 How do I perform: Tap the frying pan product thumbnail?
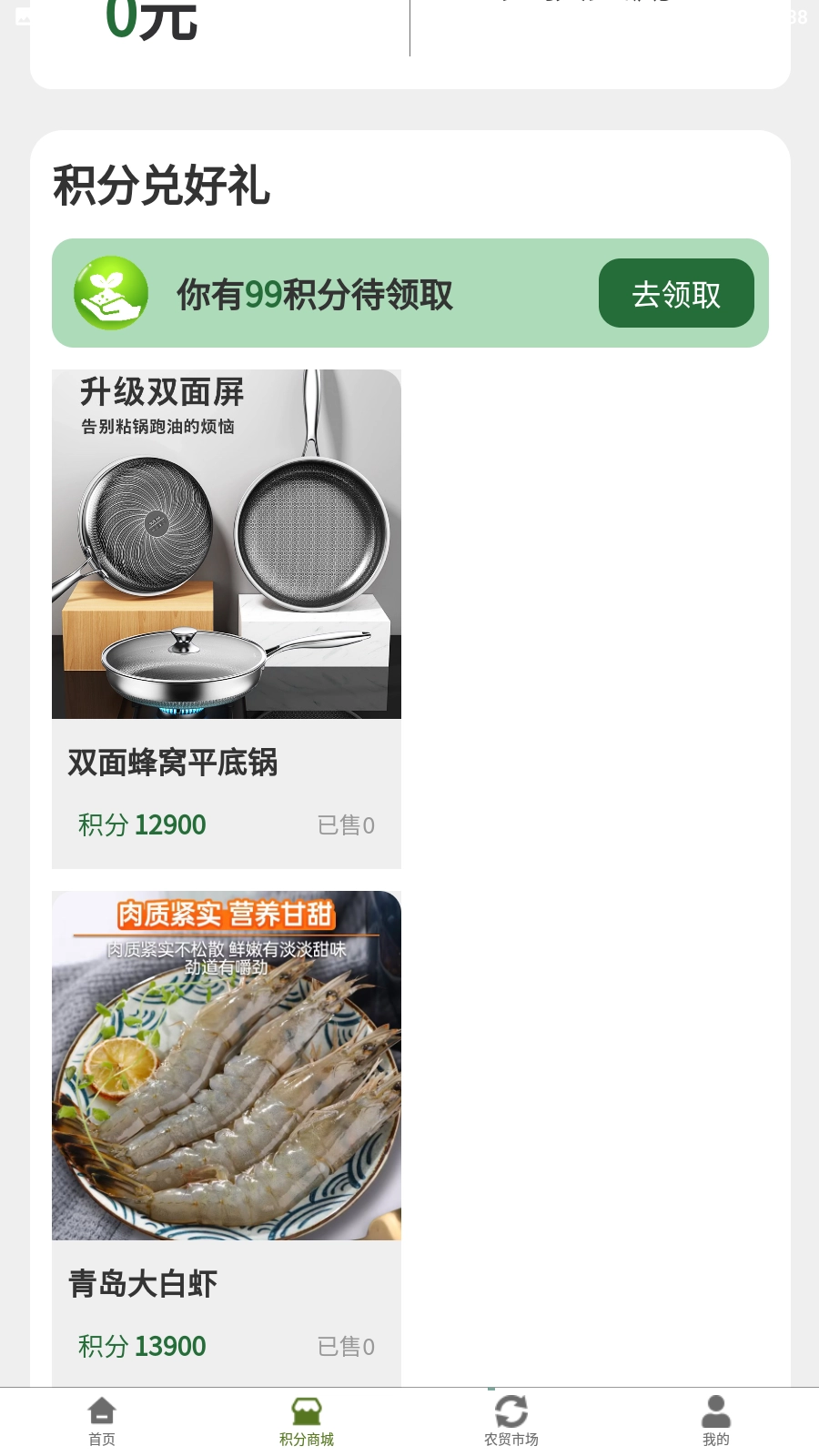point(226,543)
